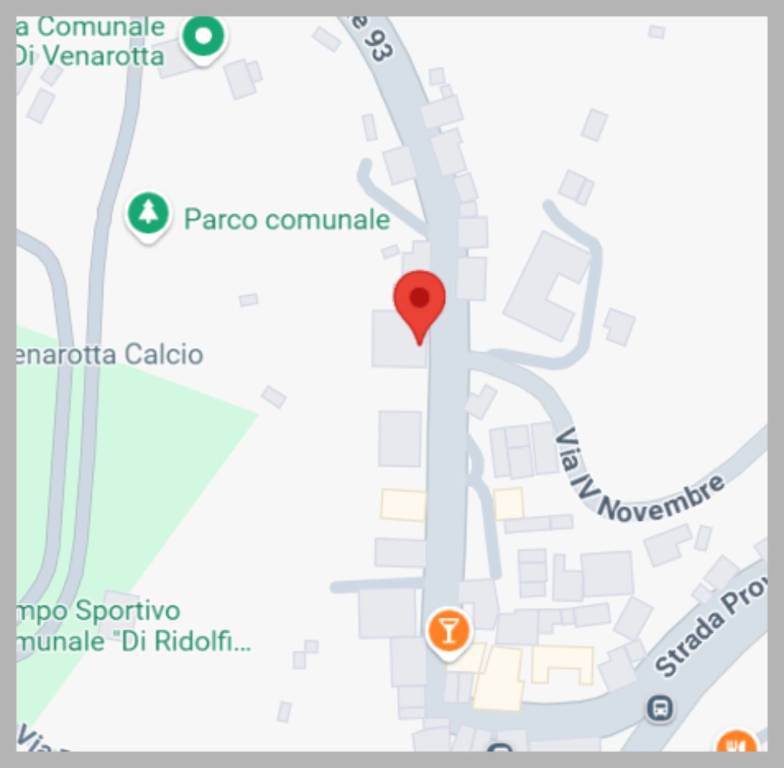The height and width of the screenshot is (768, 784).
Task: Tap the bus stop icon
Action: (659, 709)
